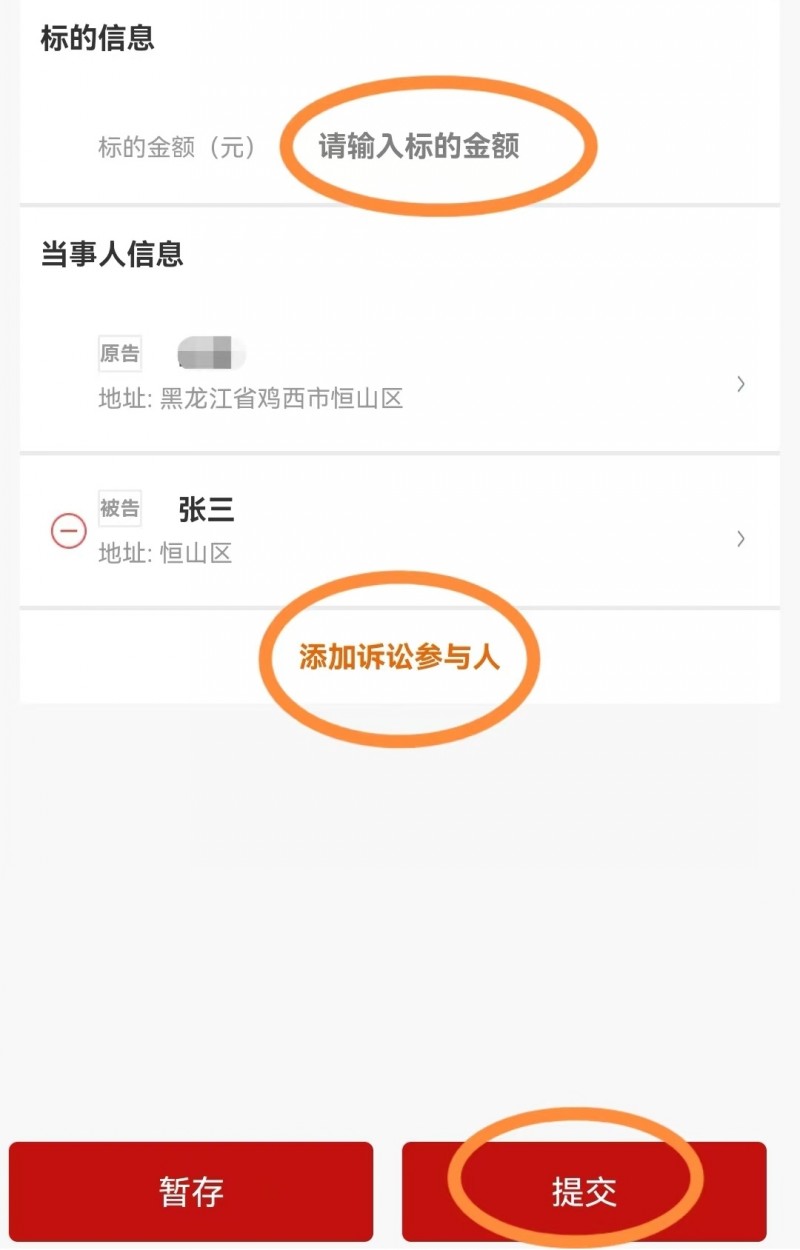Tap the 标的金额 amount input field
800x1250 pixels.
click(x=420, y=148)
